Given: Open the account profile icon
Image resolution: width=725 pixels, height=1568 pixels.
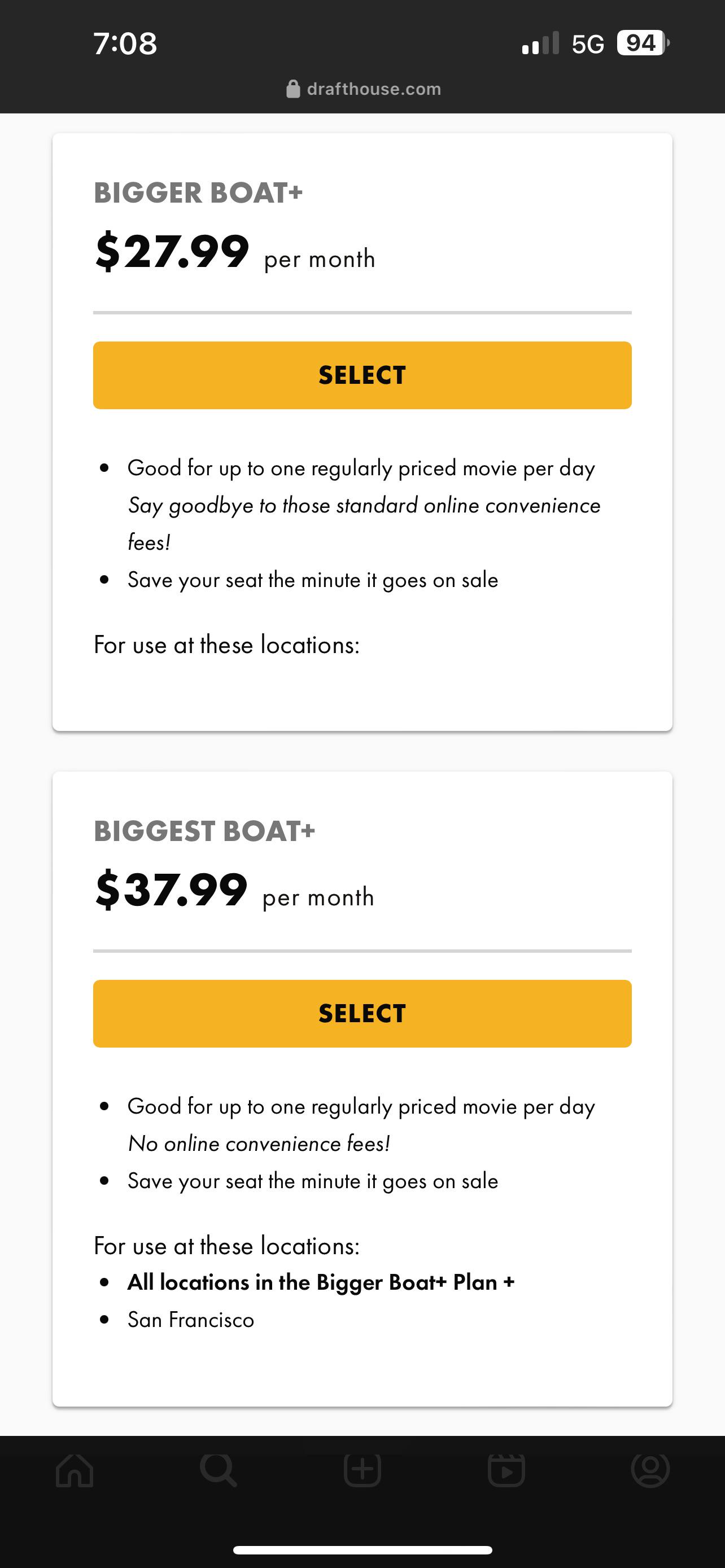Looking at the screenshot, I should 650,1470.
